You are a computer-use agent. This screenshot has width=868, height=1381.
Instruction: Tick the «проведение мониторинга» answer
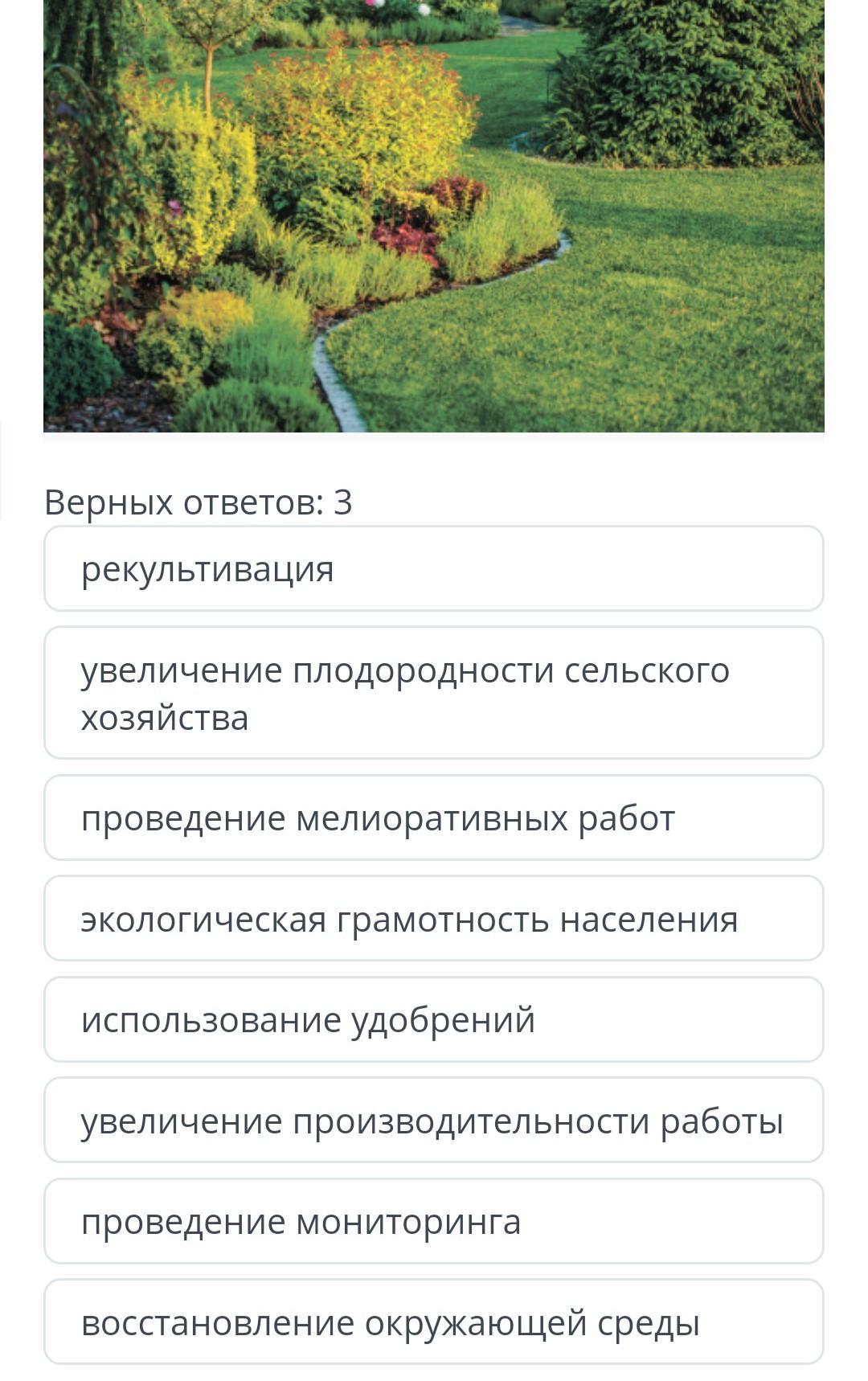pos(433,1222)
